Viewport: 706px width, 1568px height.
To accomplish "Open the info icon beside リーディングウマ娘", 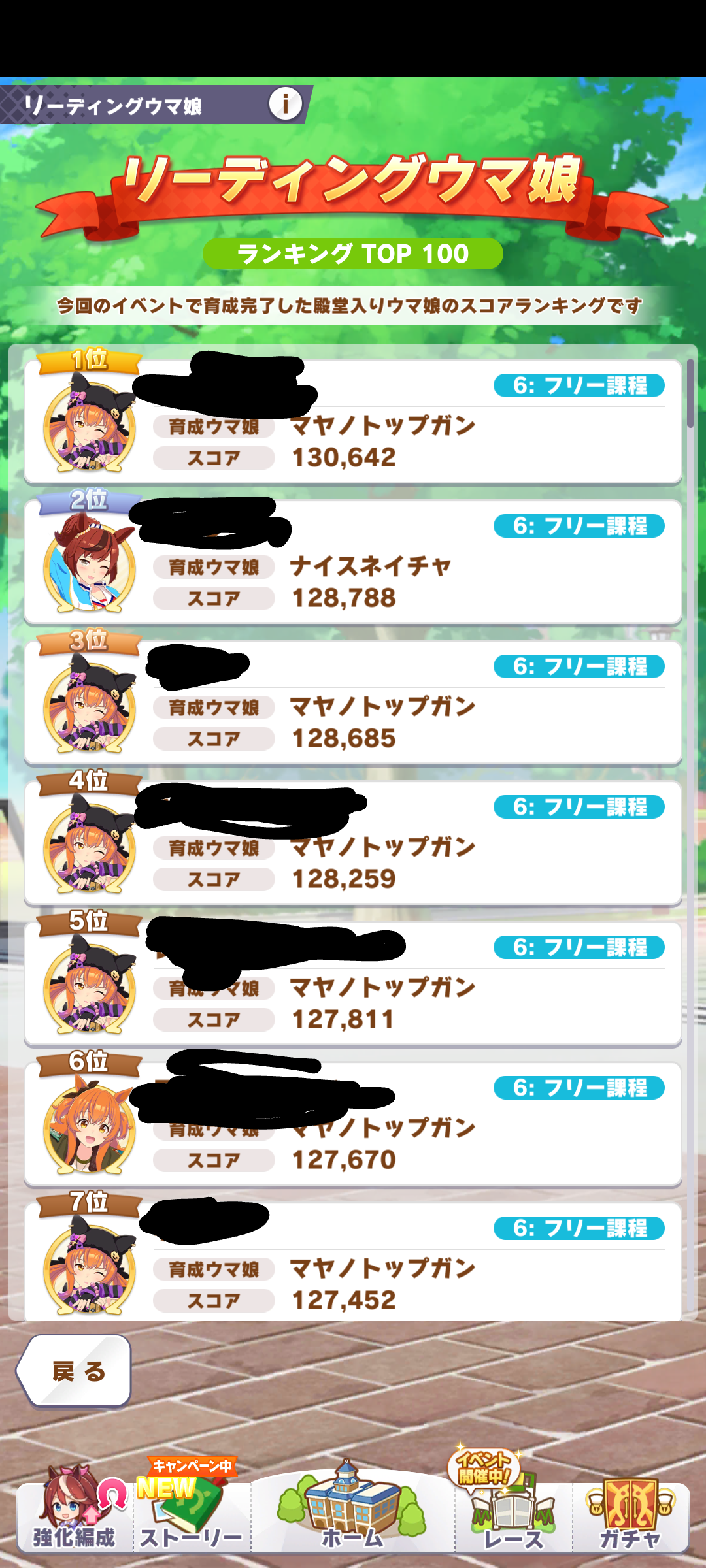I will click(x=285, y=104).
